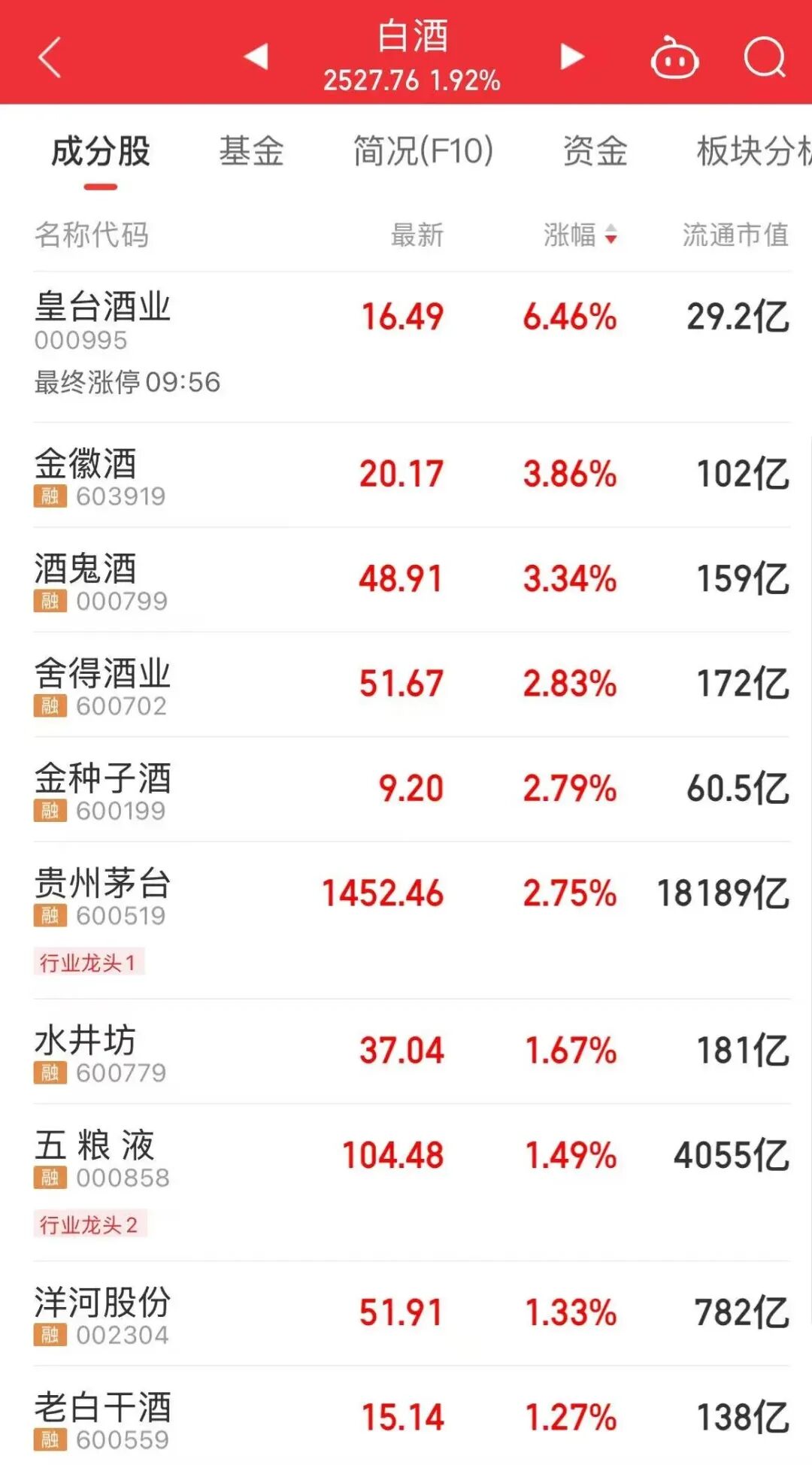Screen dimensions: 812x1465
Task: Open 老白干酒 stock details
Action: [103, 1418]
